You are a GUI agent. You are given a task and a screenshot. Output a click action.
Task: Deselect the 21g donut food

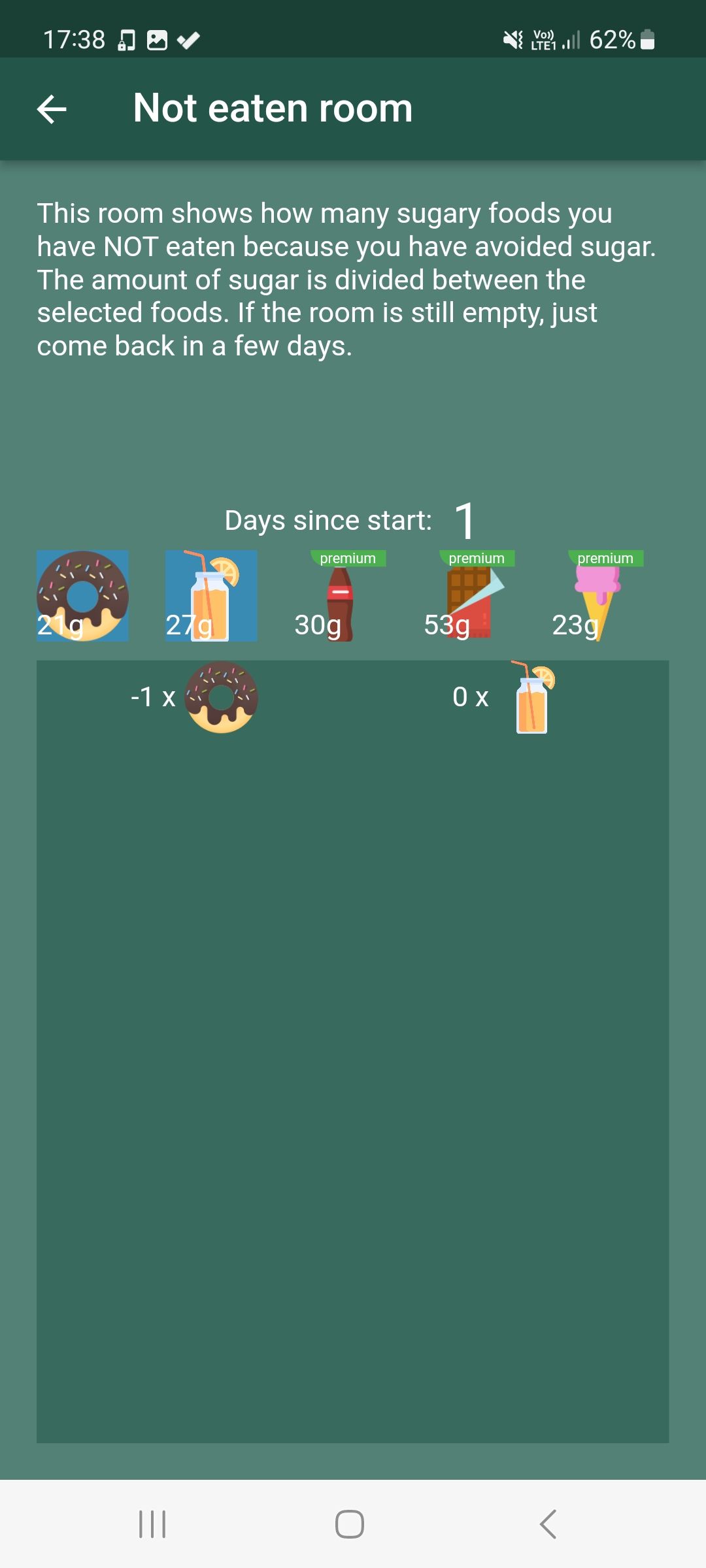[x=82, y=596]
